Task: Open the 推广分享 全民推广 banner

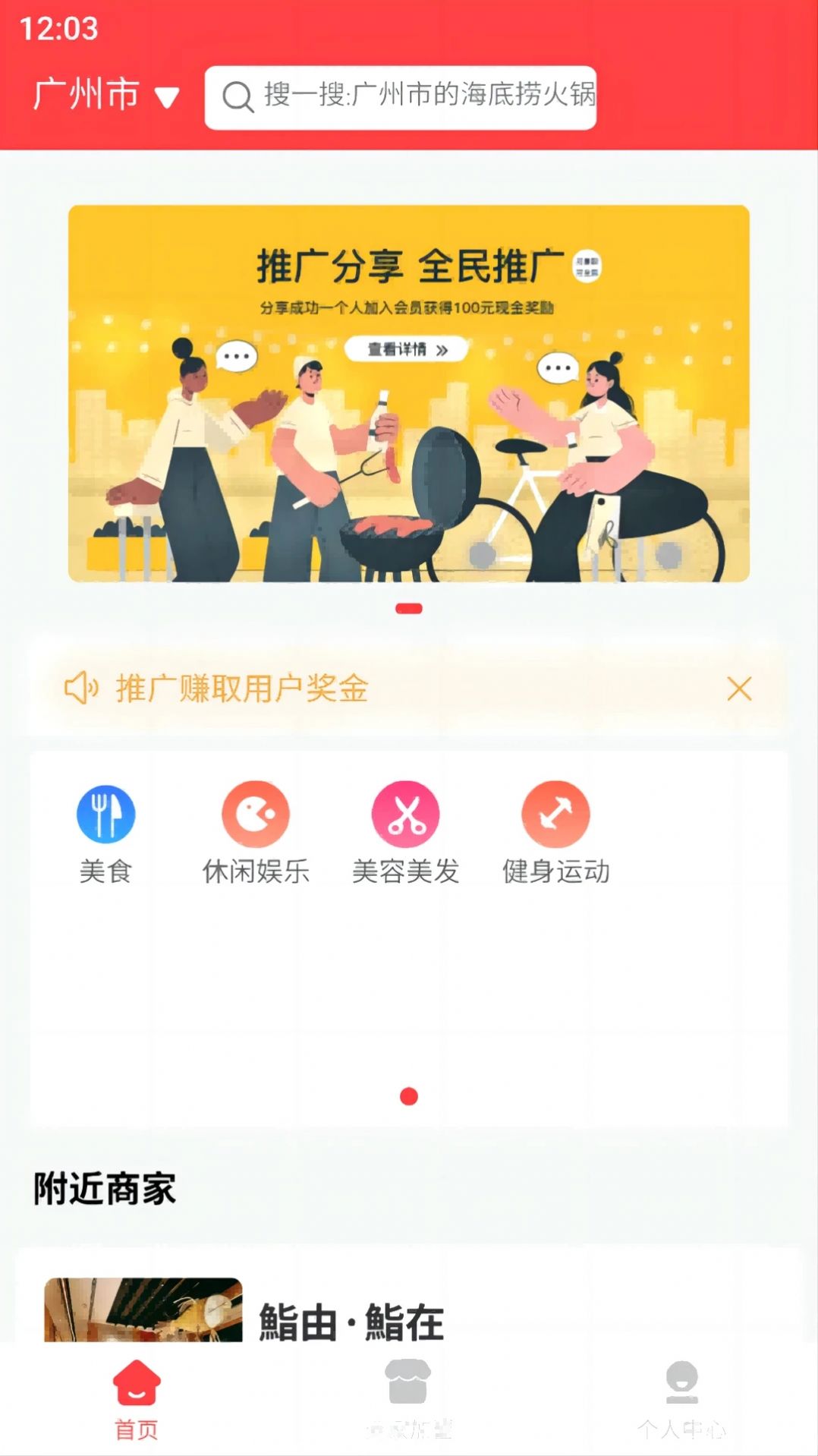Action: 409,455
